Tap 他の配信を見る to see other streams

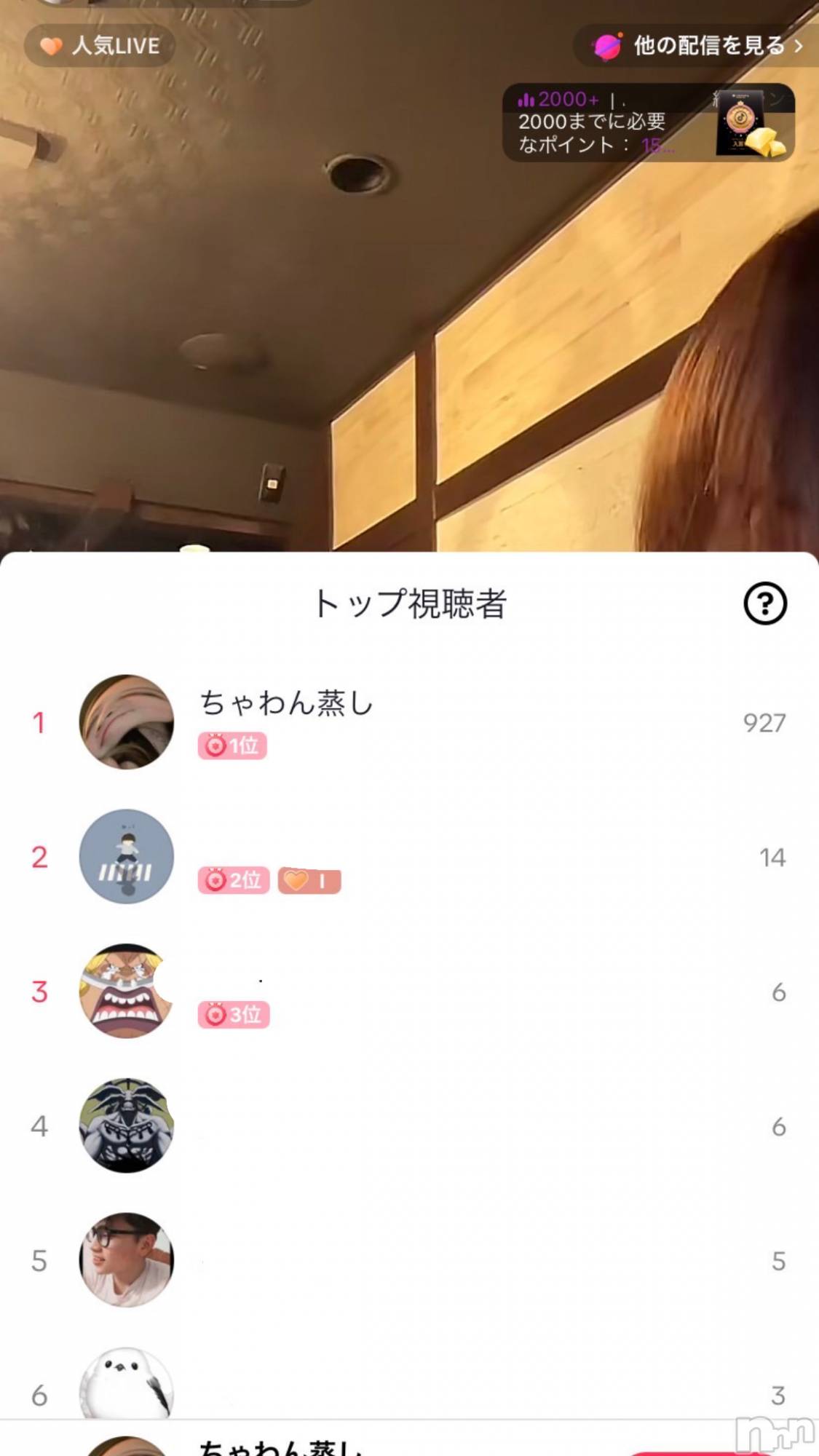point(699,46)
